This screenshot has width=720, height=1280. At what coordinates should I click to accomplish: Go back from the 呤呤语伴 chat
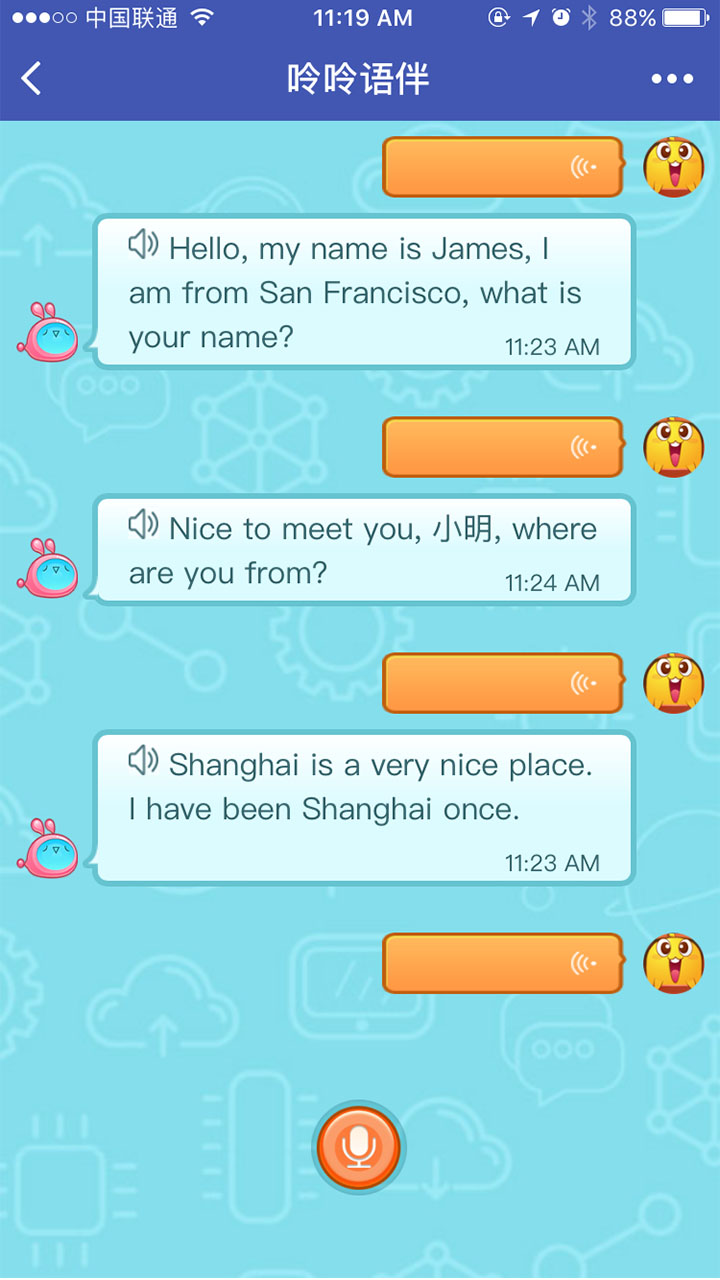pyautogui.click(x=32, y=78)
